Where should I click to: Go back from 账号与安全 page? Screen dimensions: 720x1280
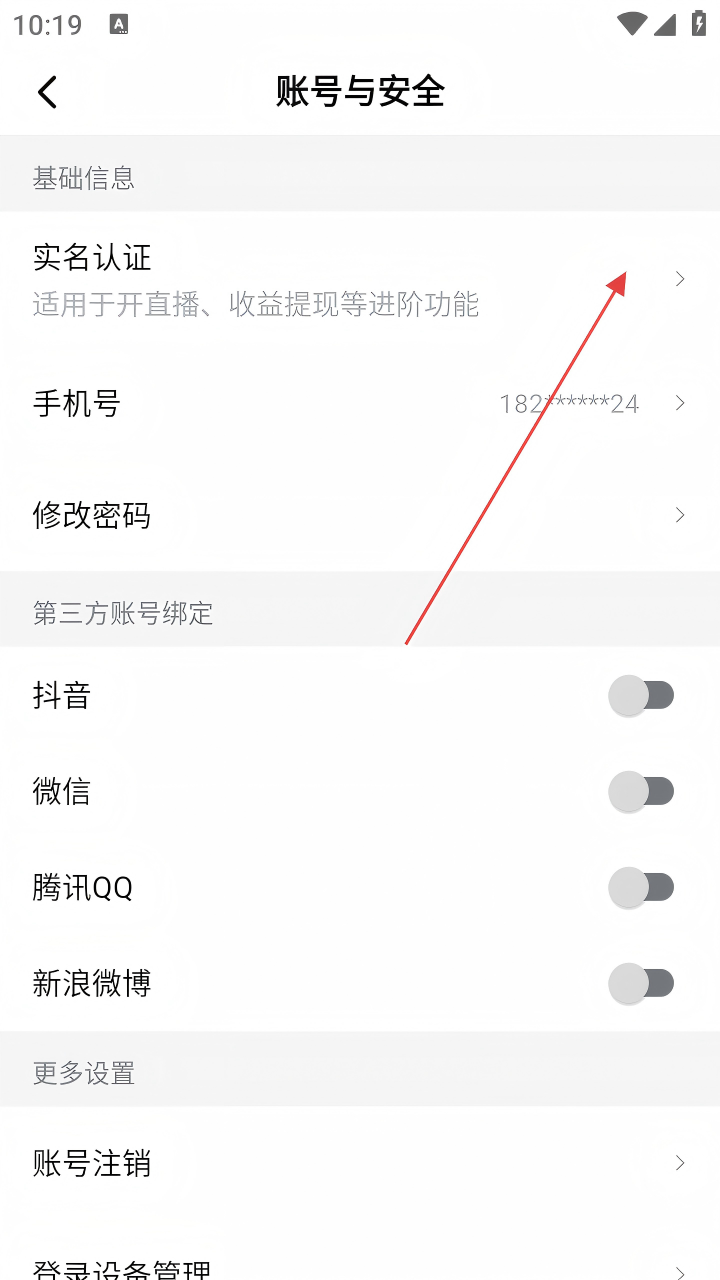47,92
